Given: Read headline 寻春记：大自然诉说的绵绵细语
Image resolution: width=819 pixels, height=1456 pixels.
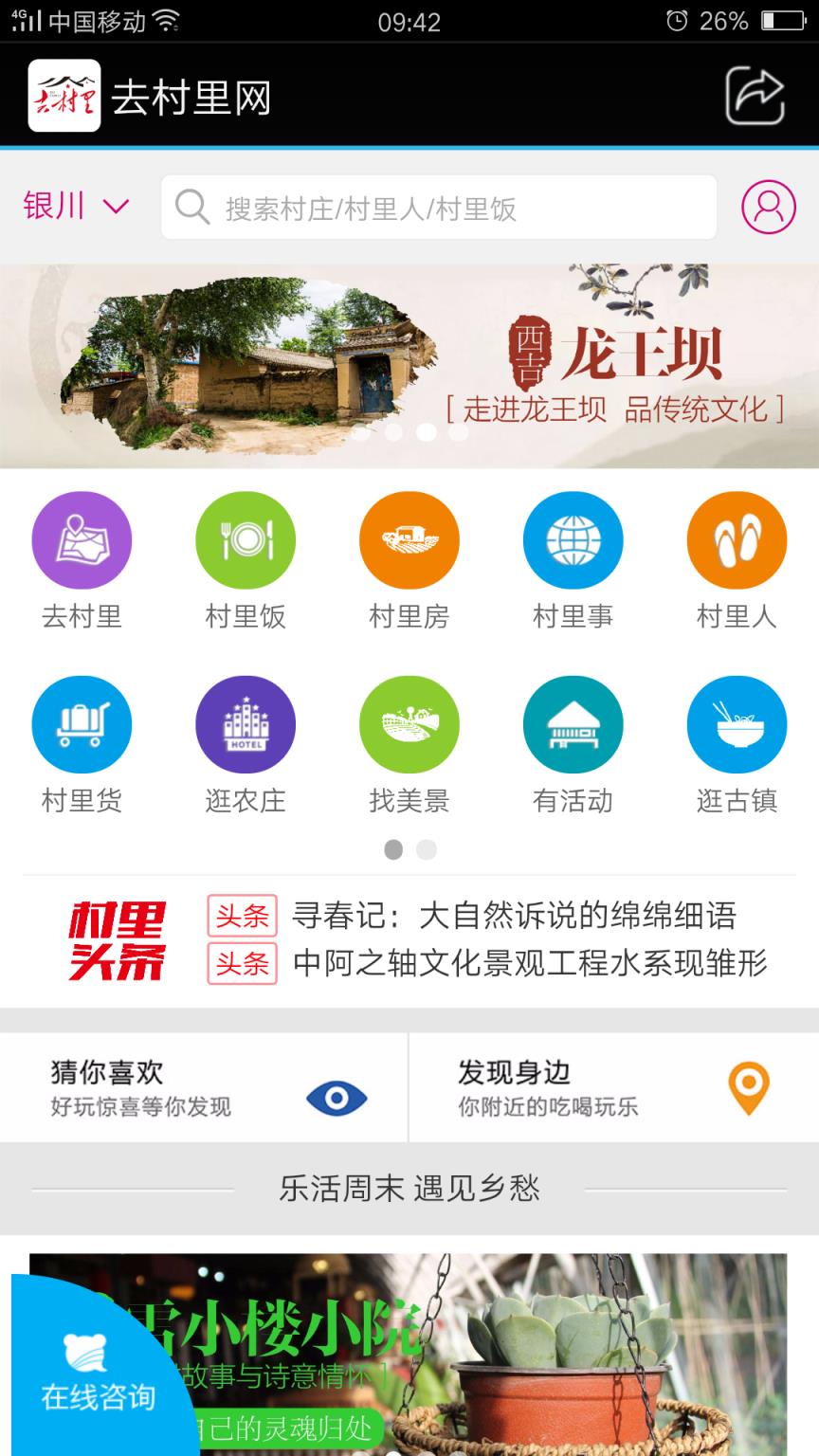Looking at the screenshot, I should pos(514,916).
